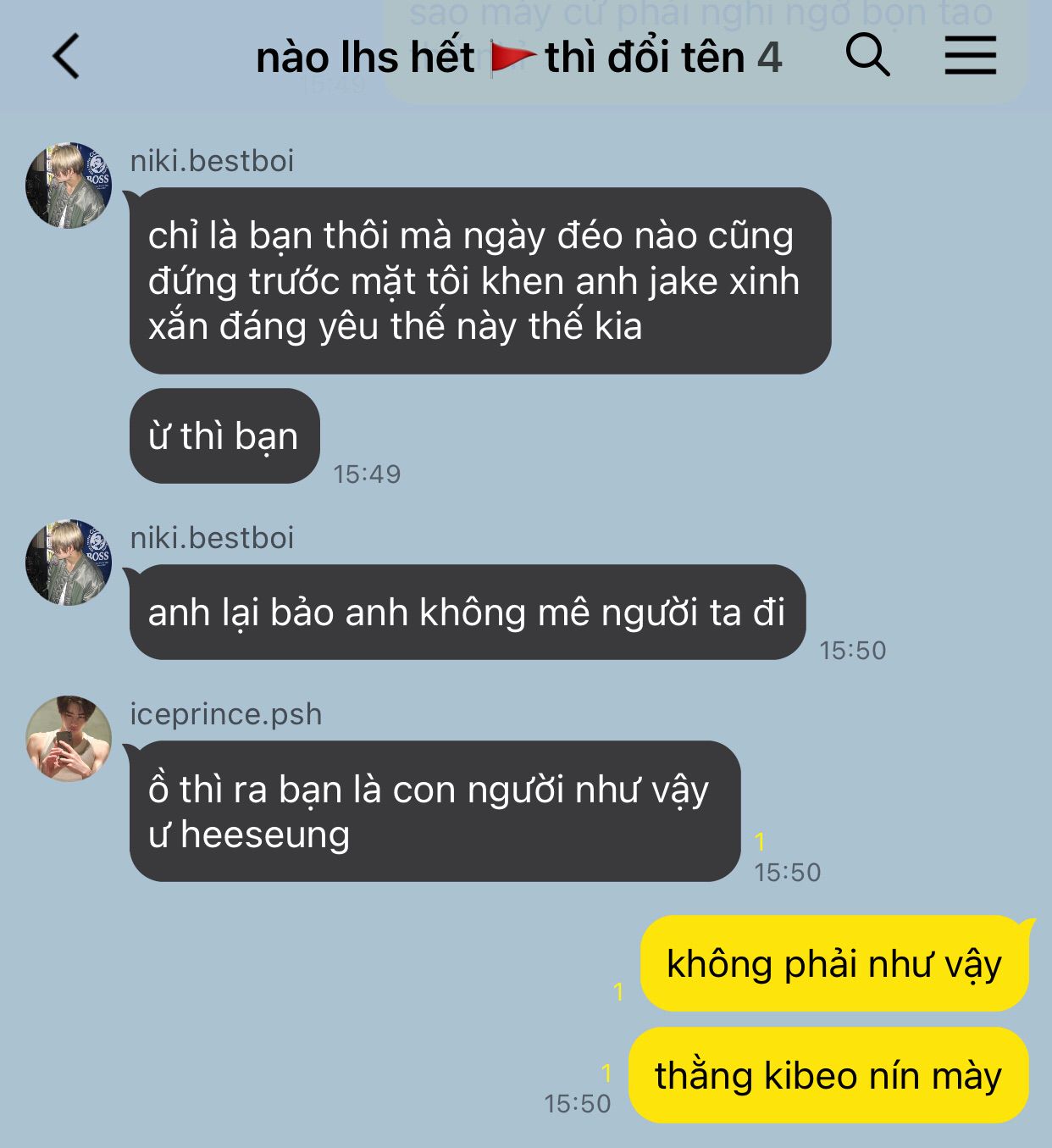Image resolution: width=1052 pixels, height=1148 pixels.
Task: Open iceprince.psh's profile picture
Action: 69,739
